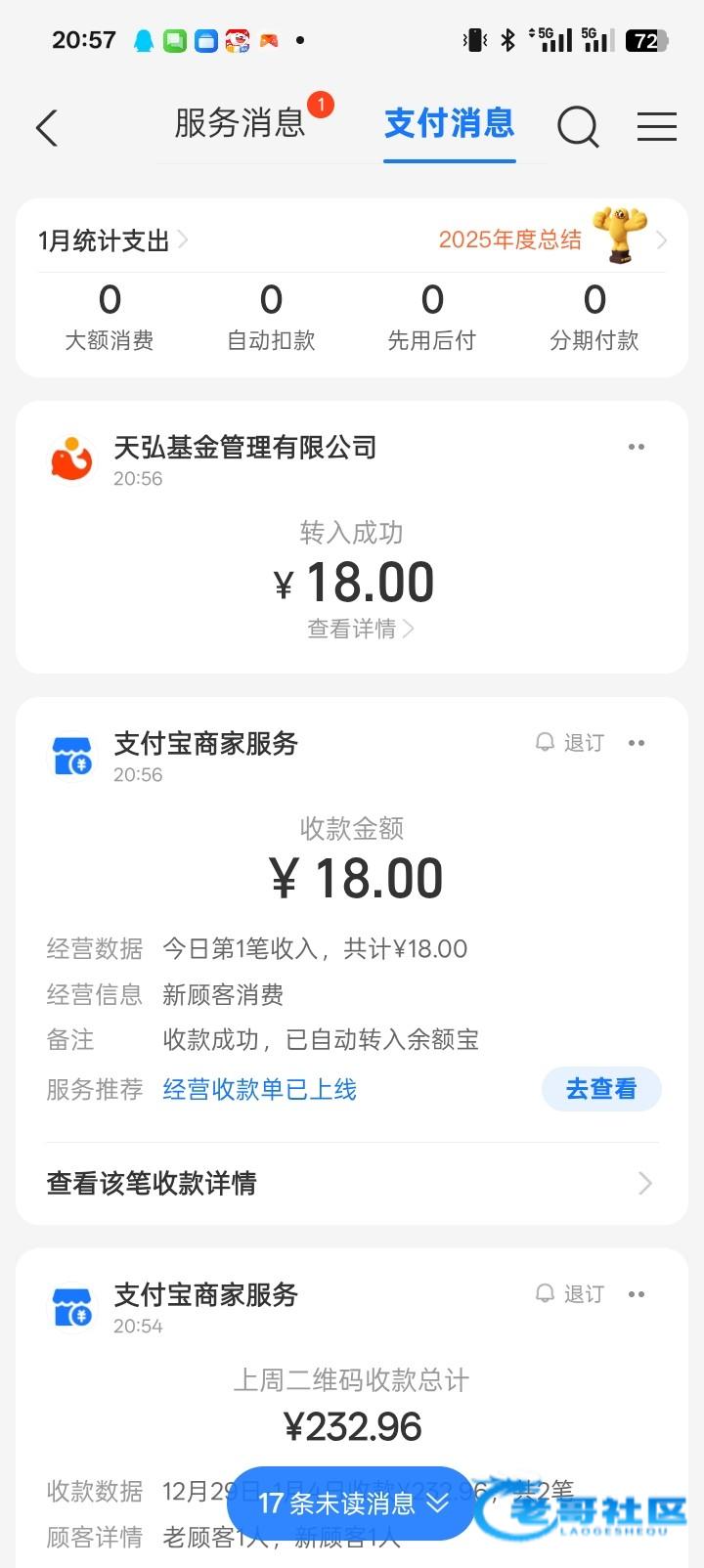Image resolution: width=704 pixels, height=1568 pixels.
Task: Expand 1月统计支出 details
Action: [x=112, y=240]
